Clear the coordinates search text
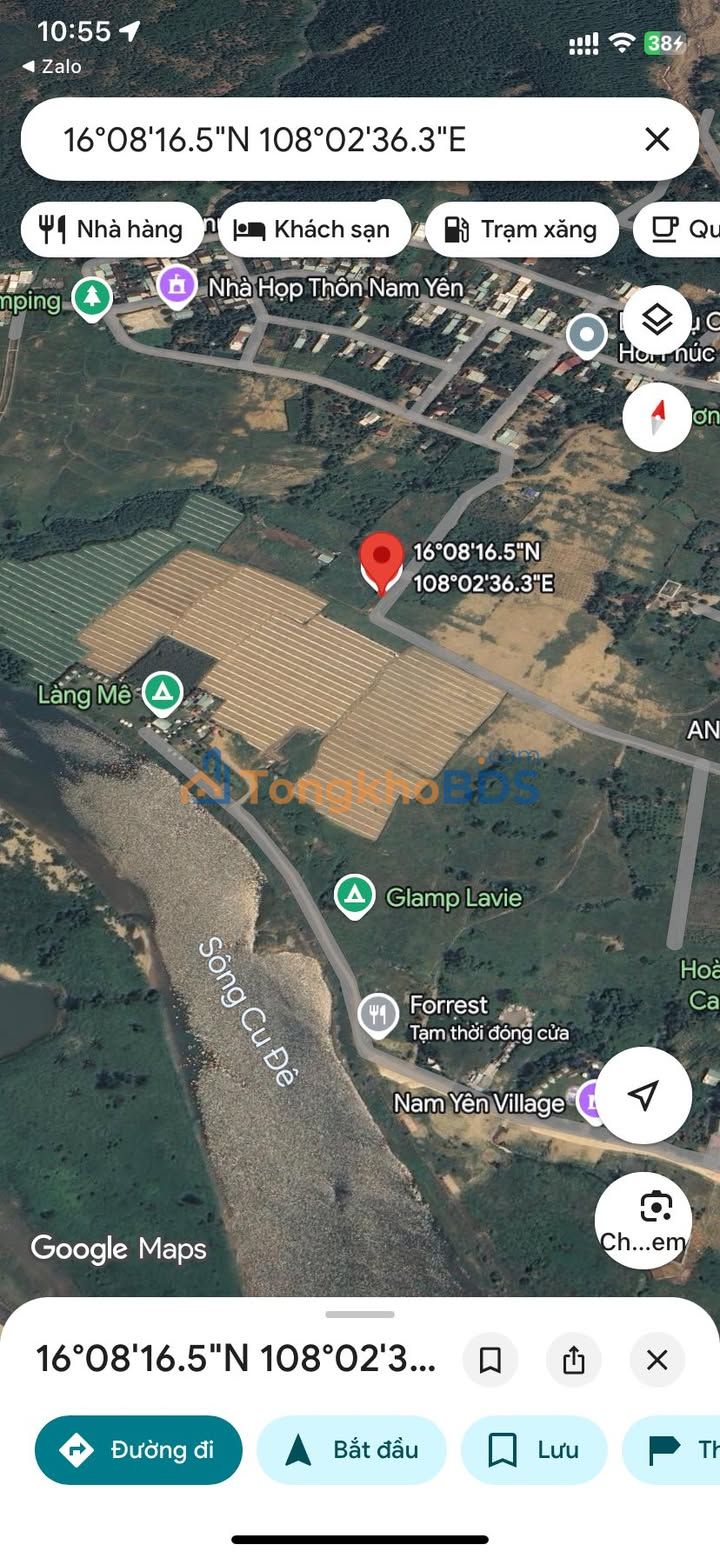Image resolution: width=720 pixels, height=1558 pixels. tap(656, 139)
